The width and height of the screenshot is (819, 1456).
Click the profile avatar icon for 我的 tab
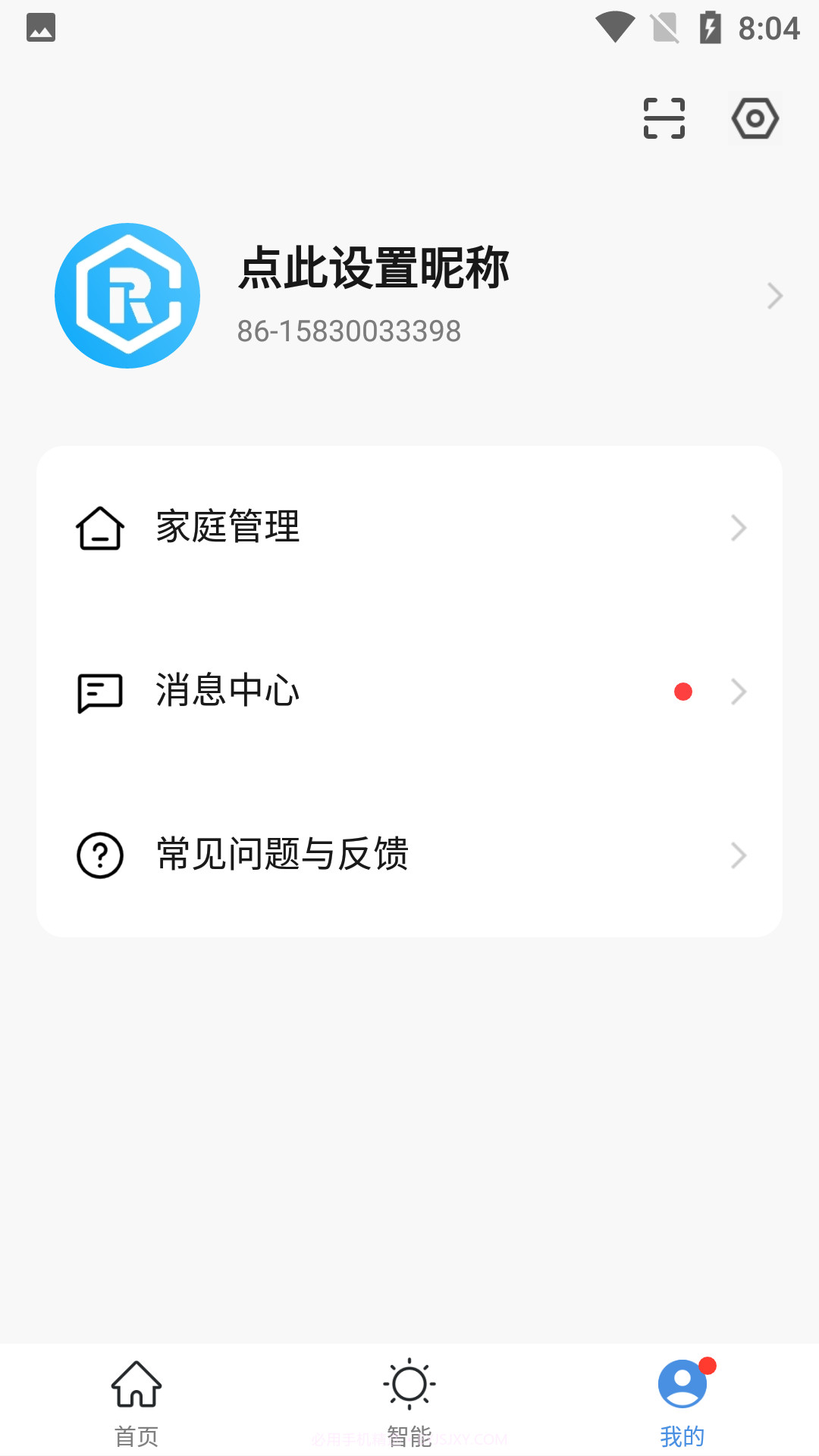pos(682,1383)
